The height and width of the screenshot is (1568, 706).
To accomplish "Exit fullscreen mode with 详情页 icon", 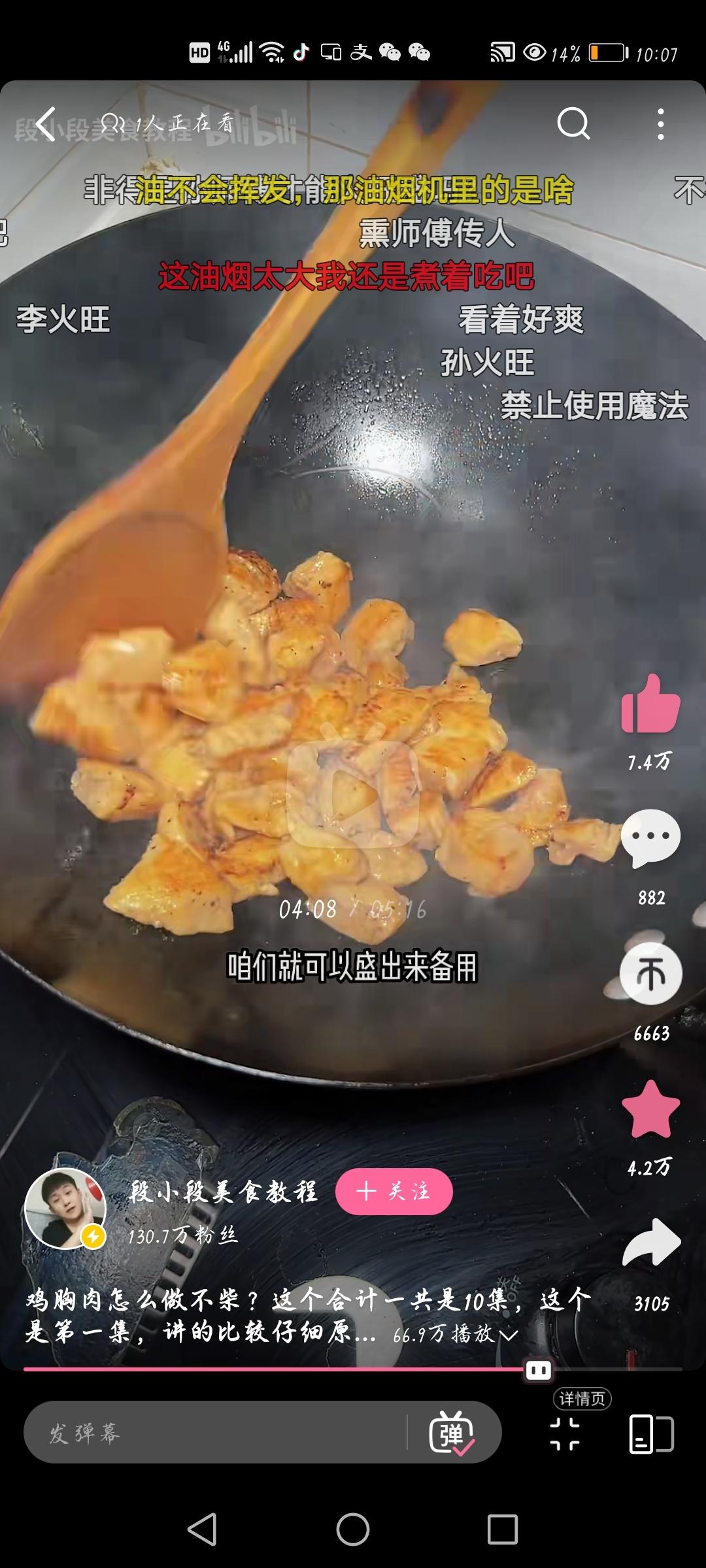I will (565, 1434).
